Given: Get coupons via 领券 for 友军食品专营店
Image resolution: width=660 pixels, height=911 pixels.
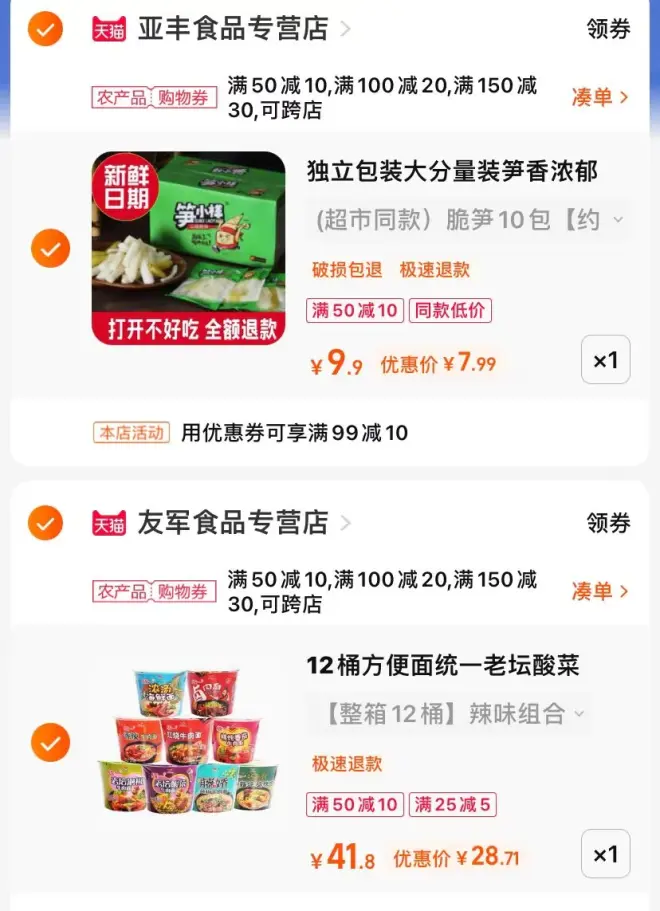Looking at the screenshot, I should pos(608,522).
